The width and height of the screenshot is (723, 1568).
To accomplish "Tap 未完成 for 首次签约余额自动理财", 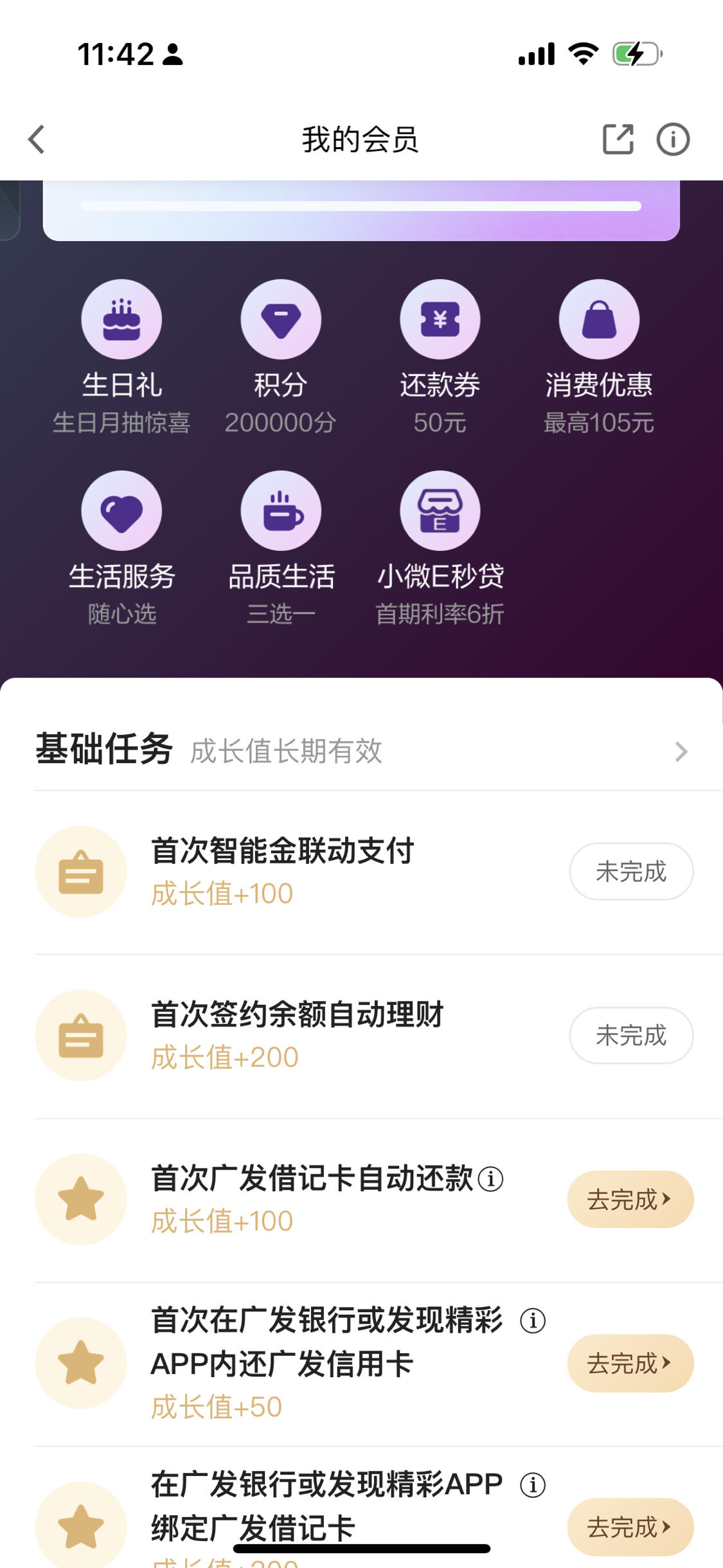I will pos(631,1035).
